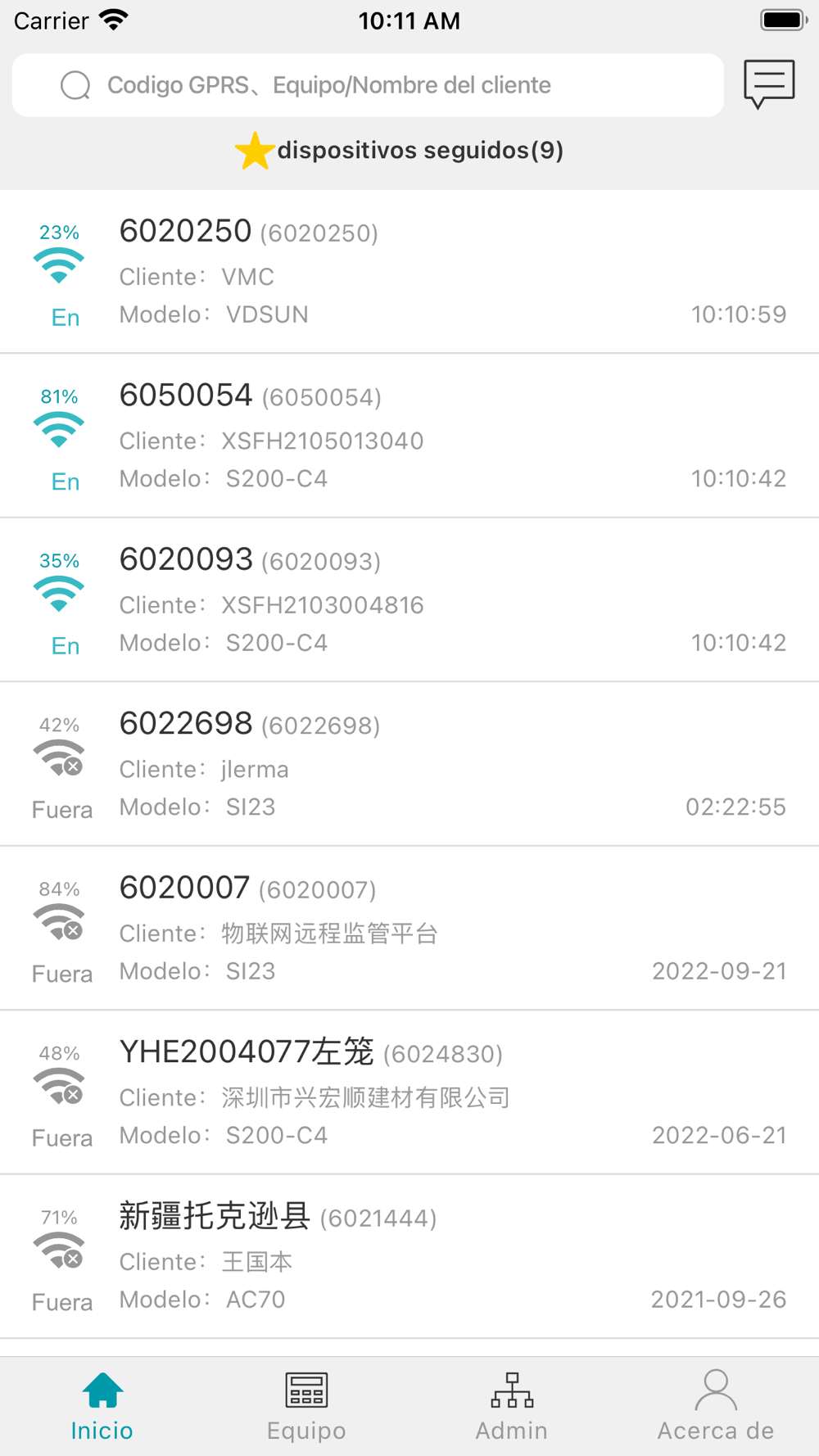Open the Acerca de tab
Image resolution: width=819 pixels, height=1456 pixels.
(716, 1407)
